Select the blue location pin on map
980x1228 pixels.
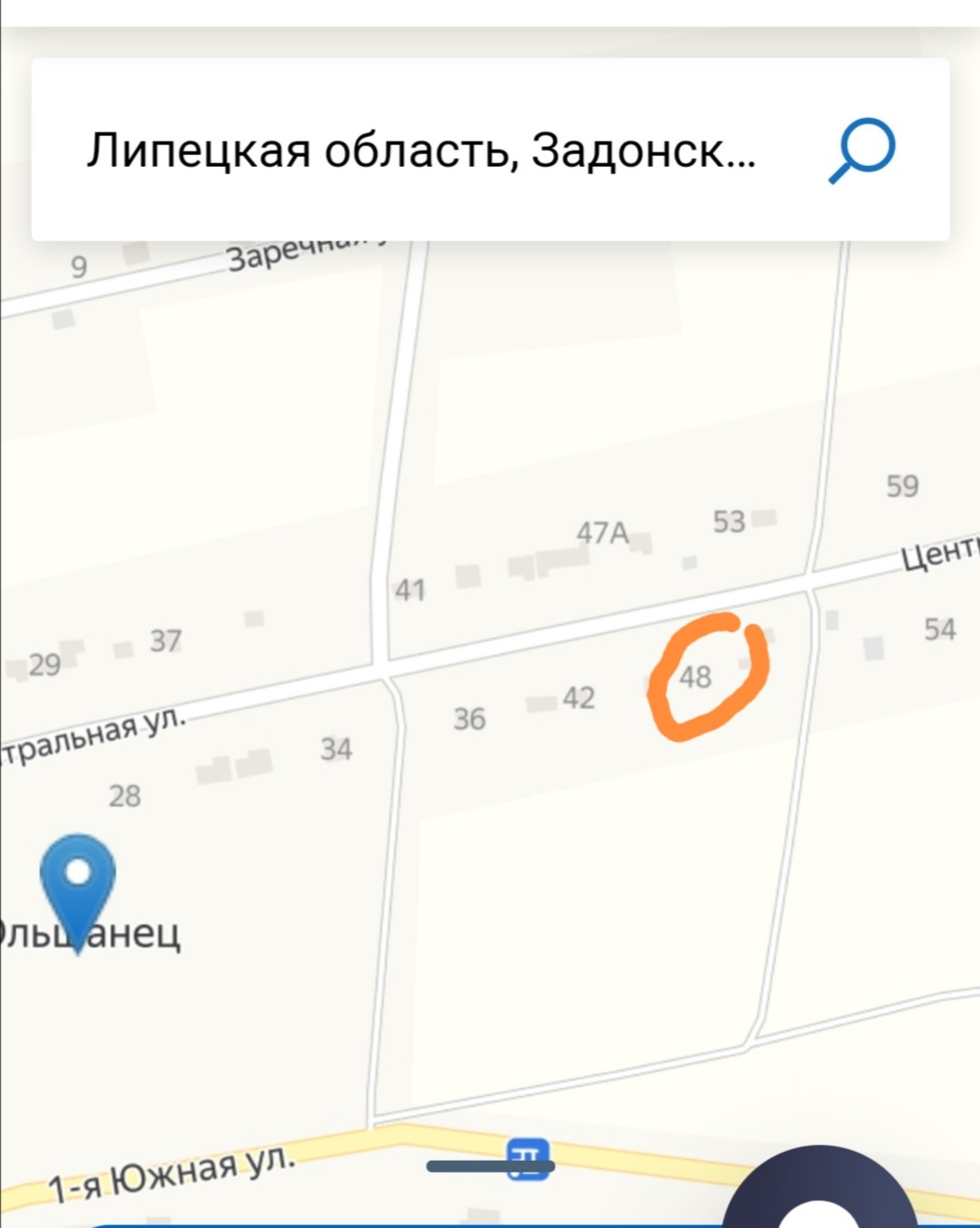tap(78, 880)
